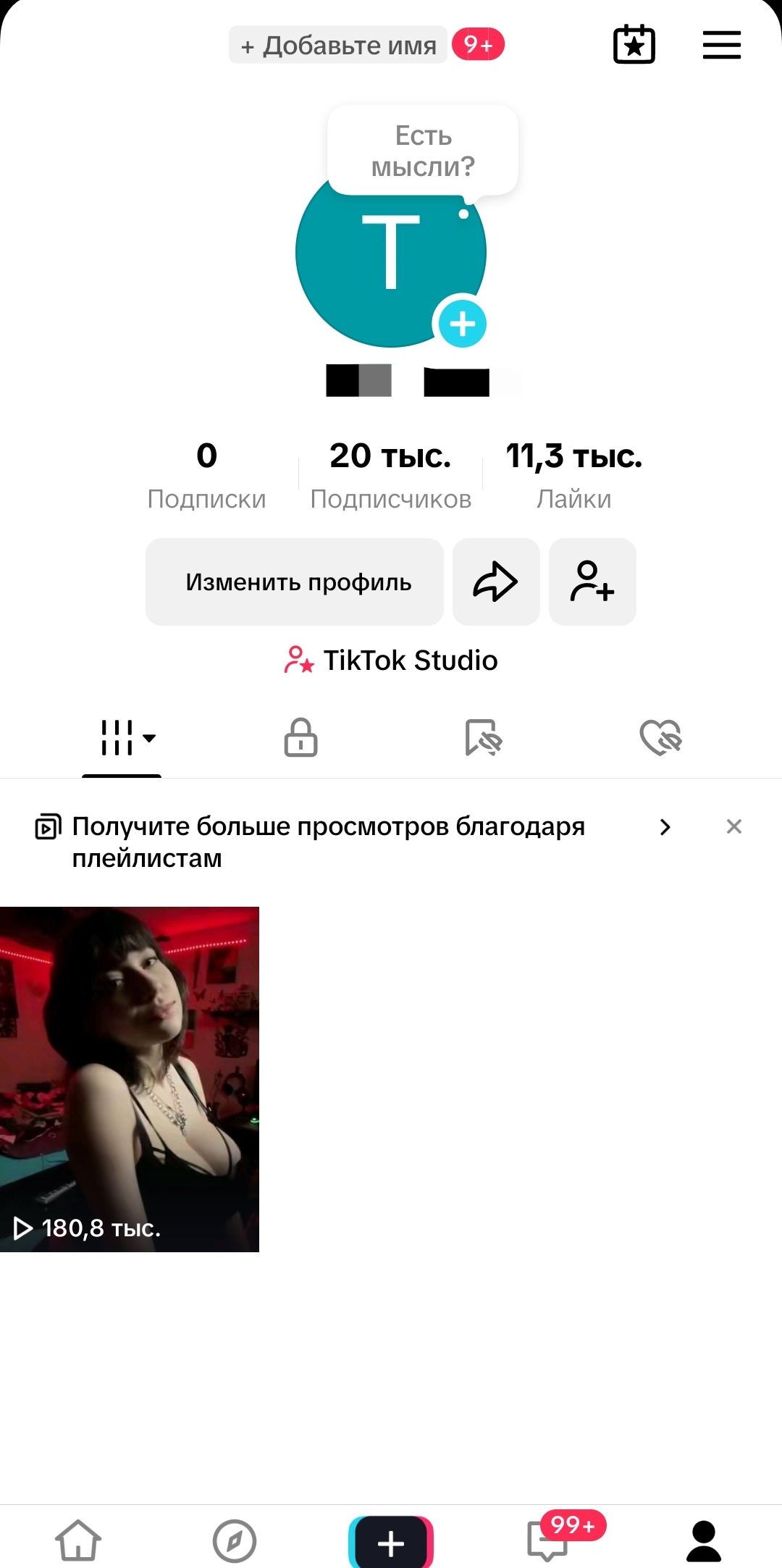Open the hamburger menu
Image resolution: width=782 pixels, height=1568 pixels.
point(721,45)
